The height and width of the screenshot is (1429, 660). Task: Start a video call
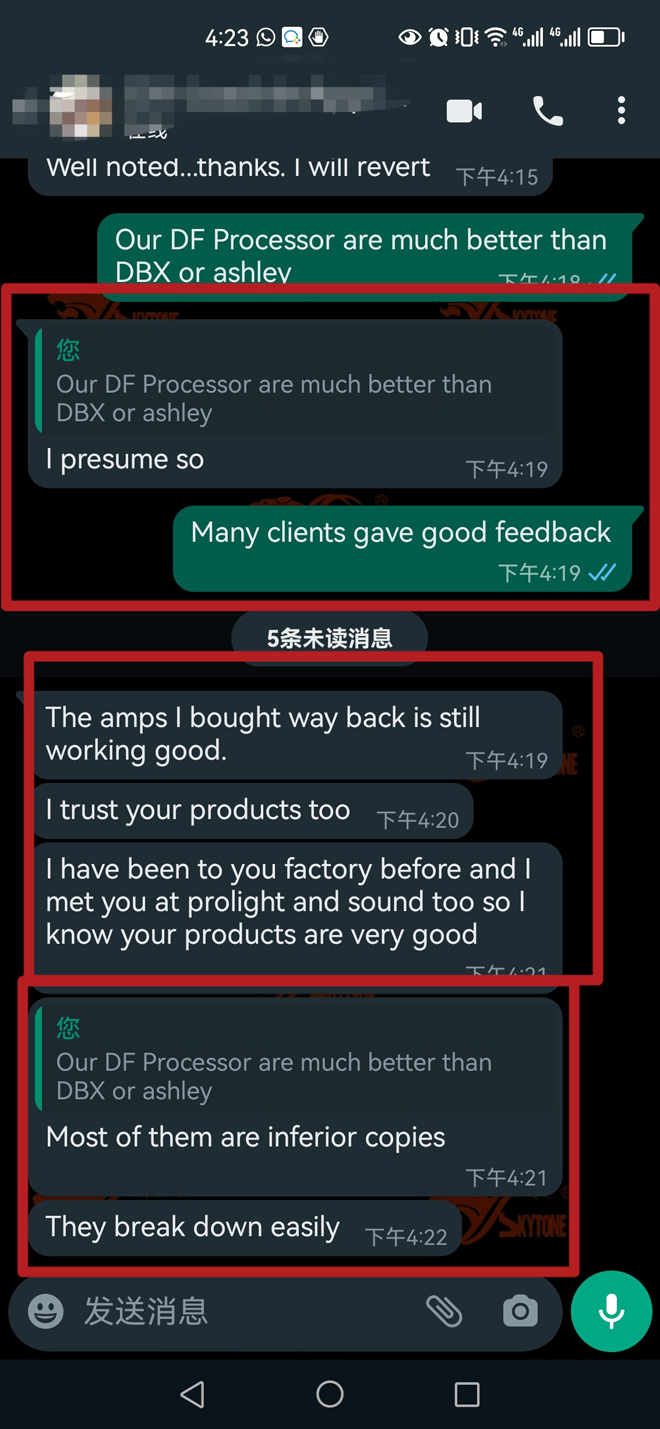pos(464,111)
